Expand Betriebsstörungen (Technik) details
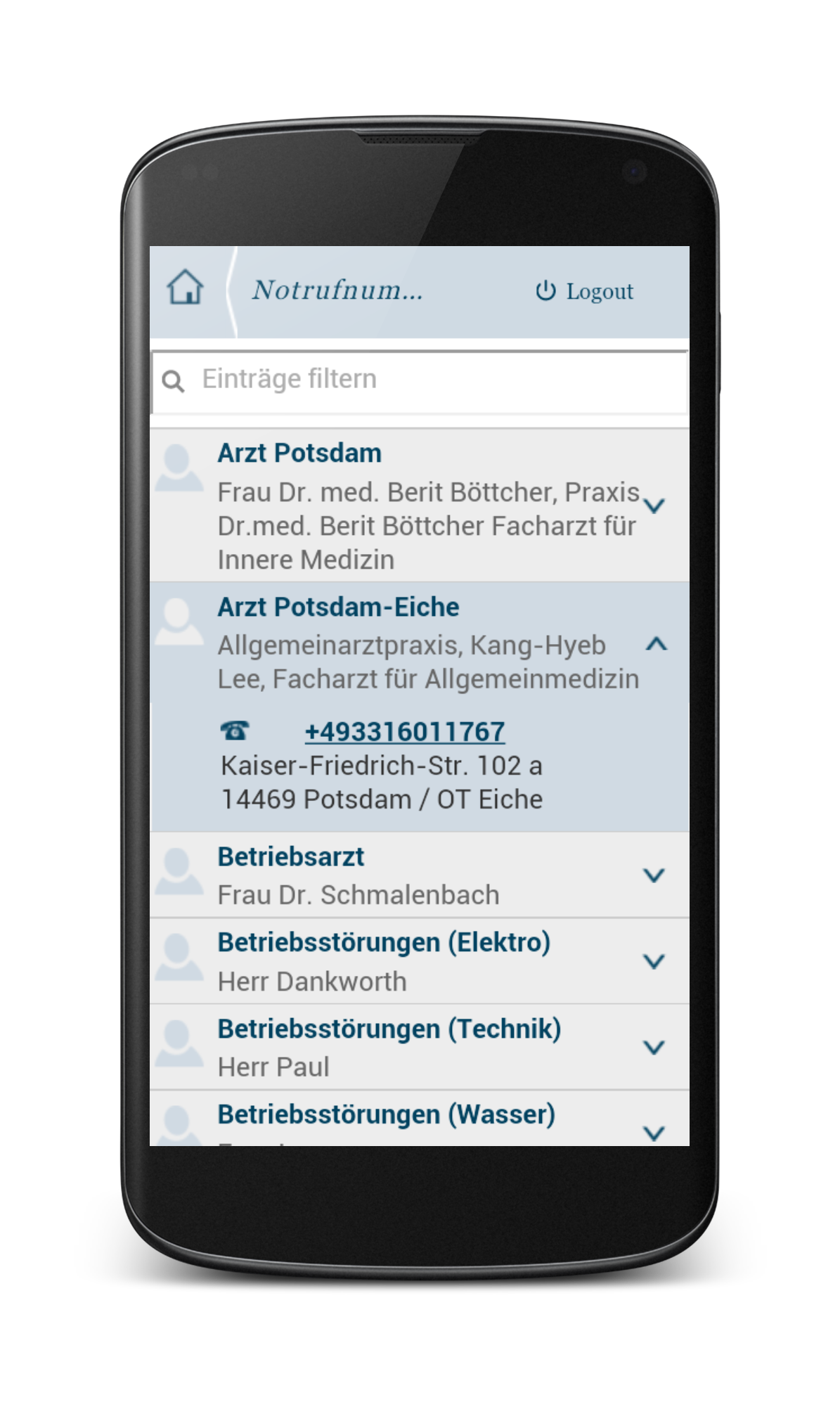 [x=654, y=1048]
